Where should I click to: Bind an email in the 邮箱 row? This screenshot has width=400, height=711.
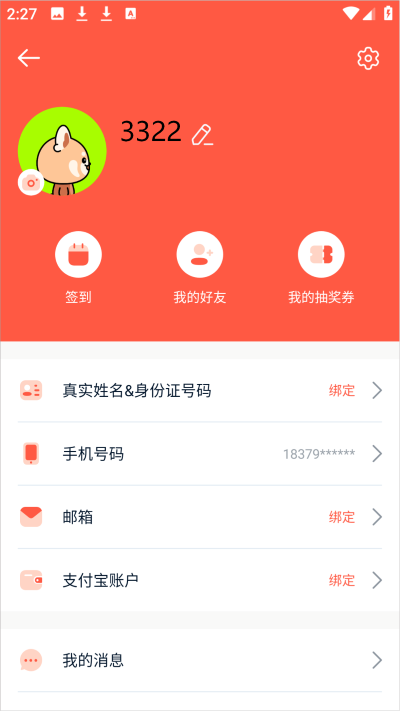200,517
